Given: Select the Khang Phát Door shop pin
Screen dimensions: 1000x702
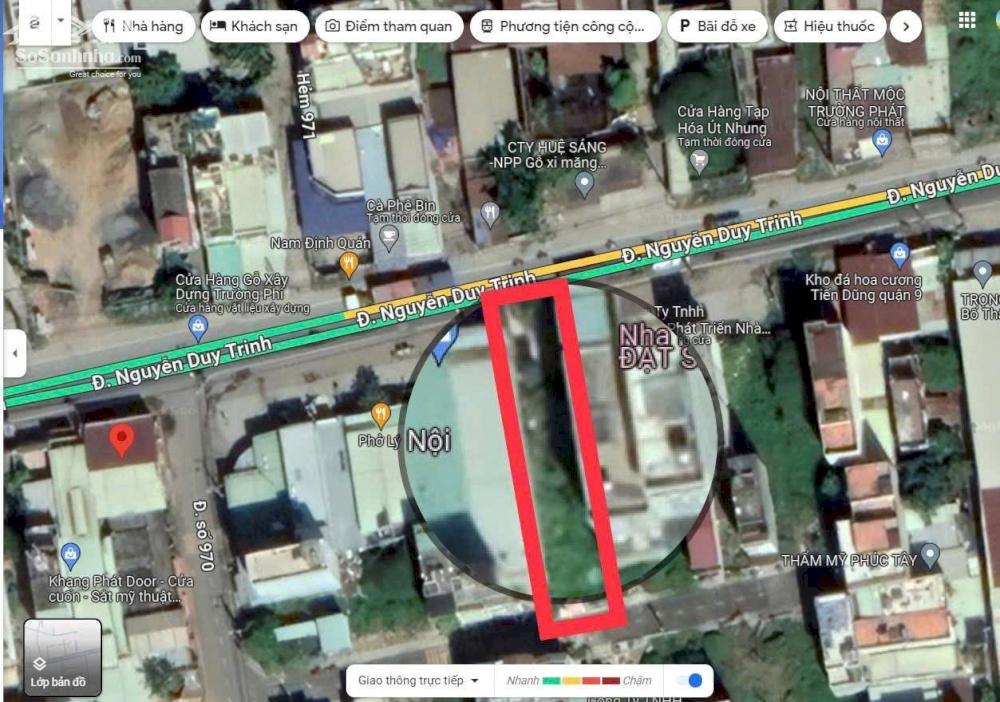Looking at the screenshot, I should 70,555.
